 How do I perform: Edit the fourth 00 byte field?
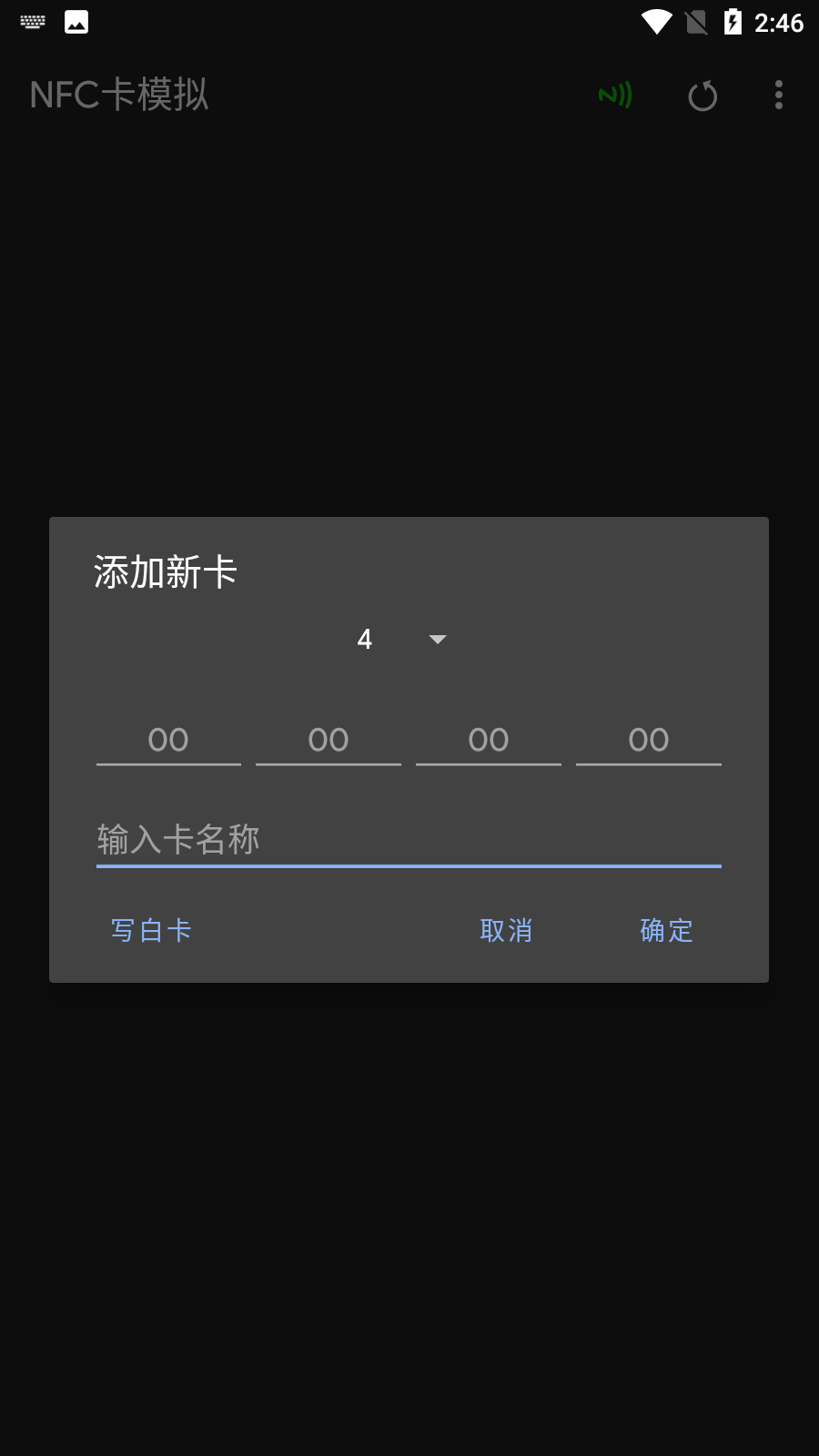(649, 740)
